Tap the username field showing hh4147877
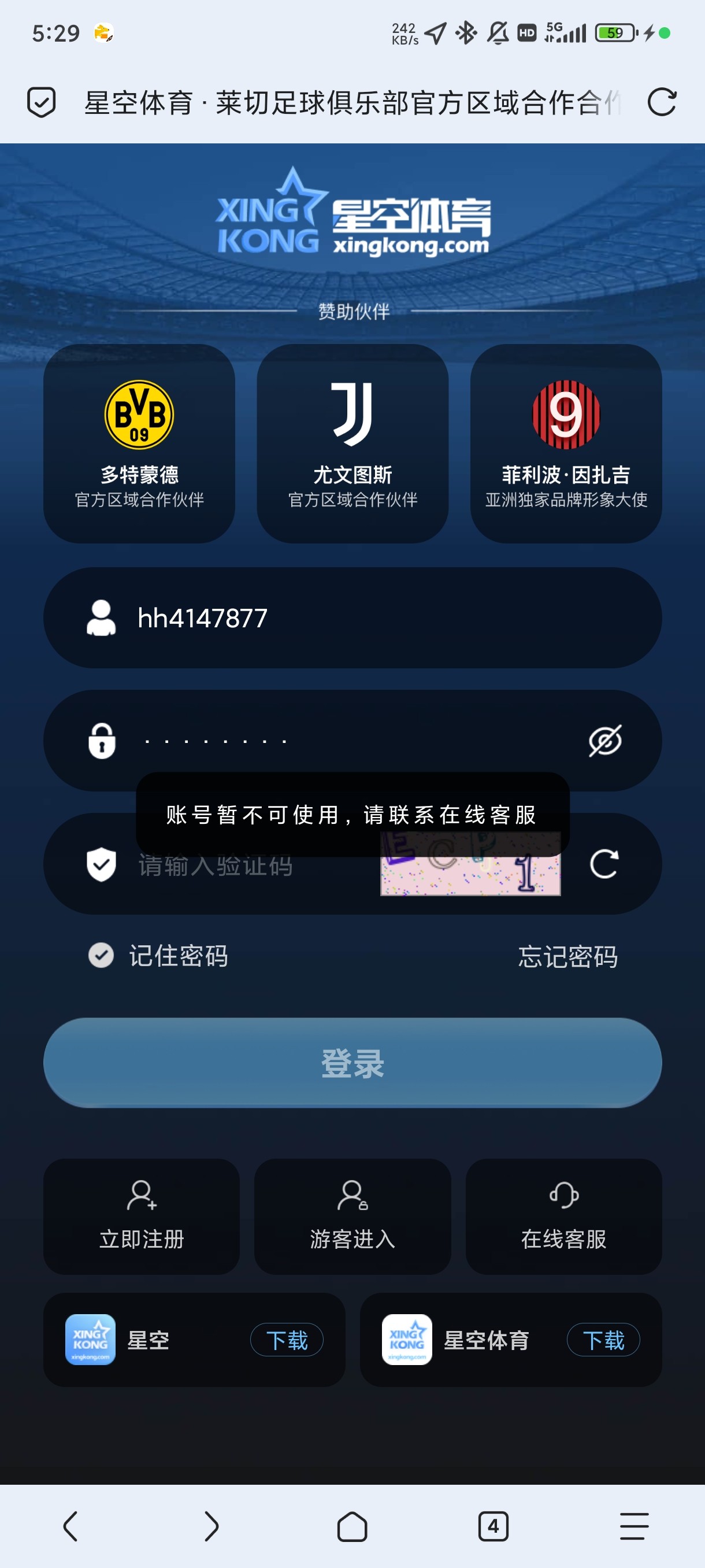The width and height of the screenshot is (705, 1568). (x=365, y=618)
